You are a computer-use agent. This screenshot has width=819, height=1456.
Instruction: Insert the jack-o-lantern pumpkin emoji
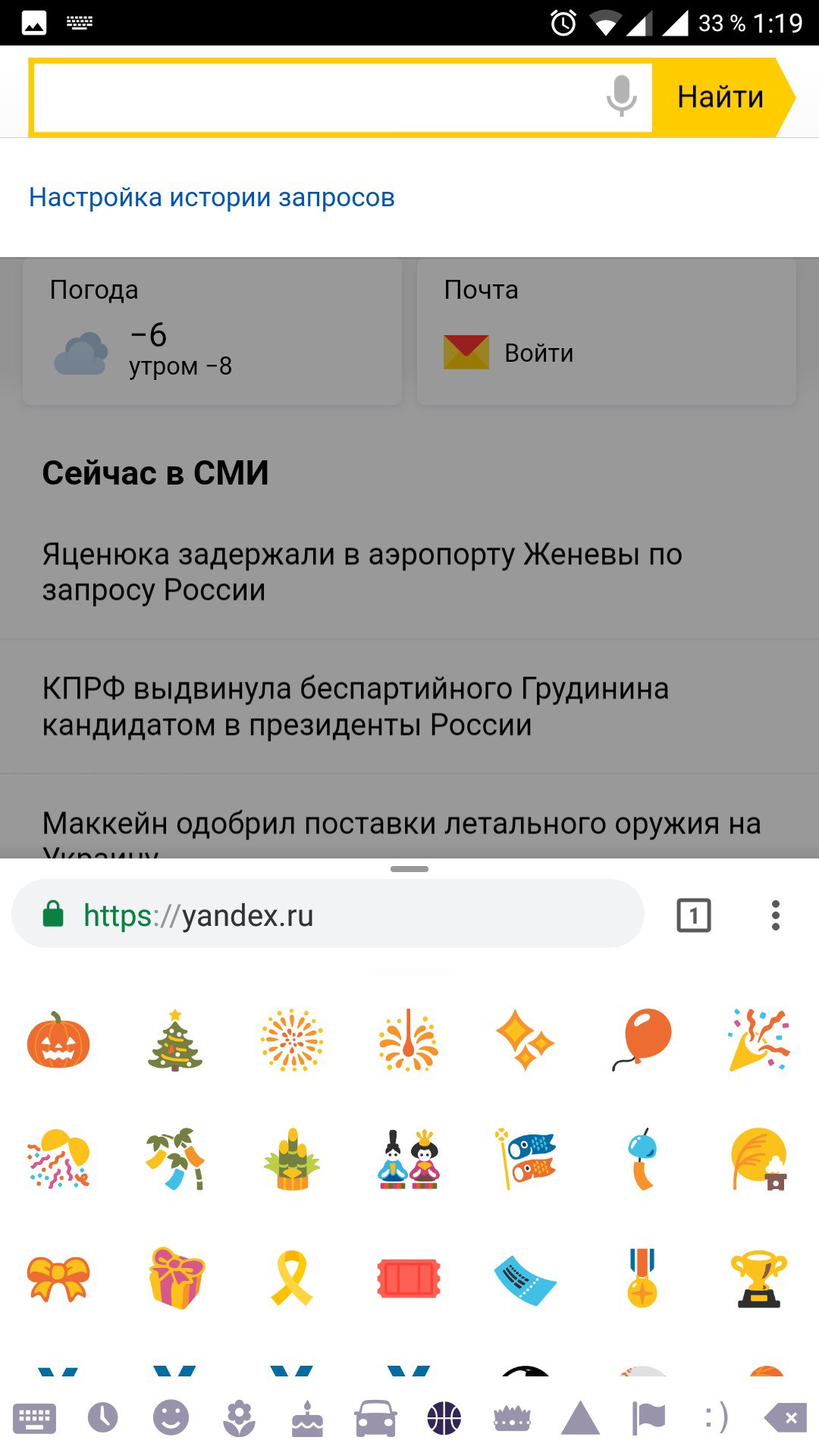[x=58, y=1040]
